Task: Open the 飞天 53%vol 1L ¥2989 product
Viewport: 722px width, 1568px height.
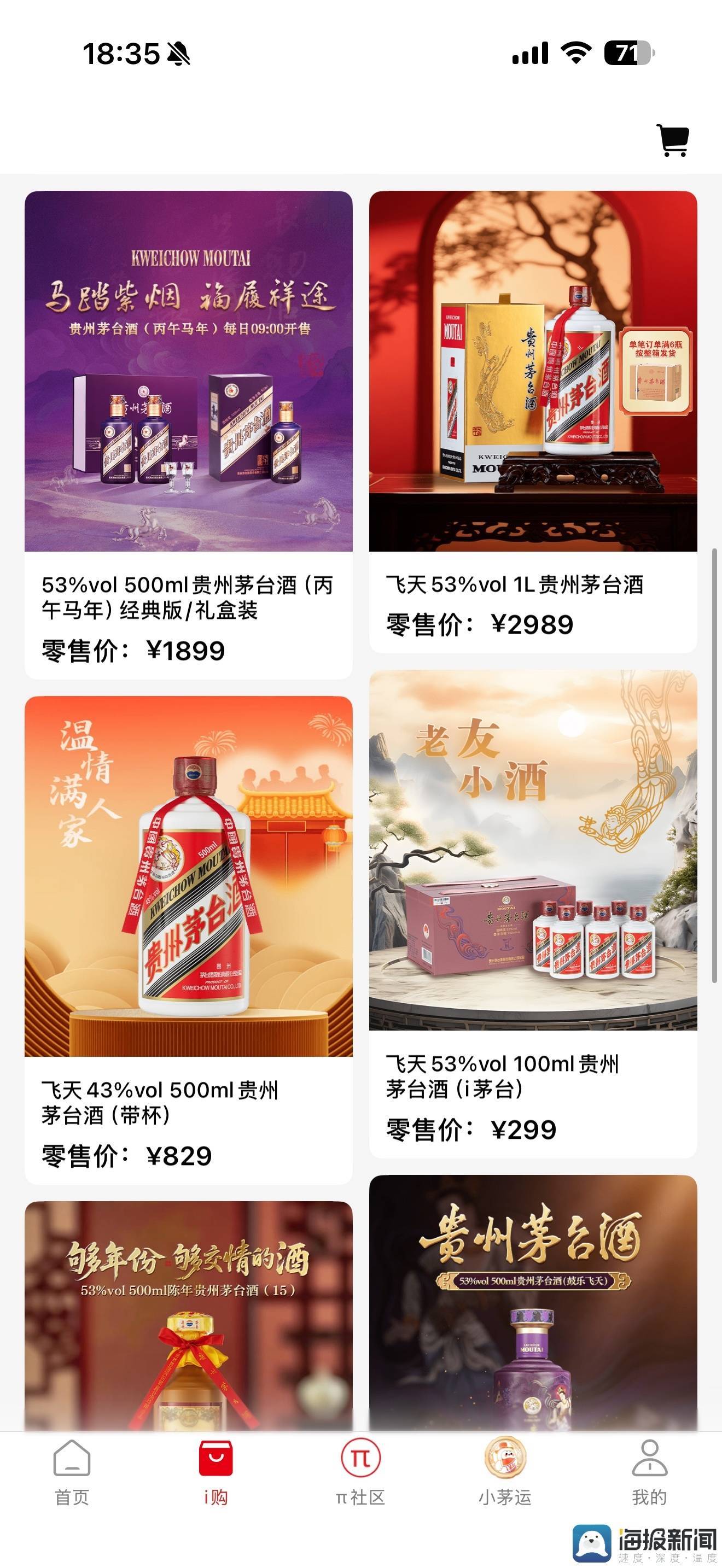Action: (533, 420)
